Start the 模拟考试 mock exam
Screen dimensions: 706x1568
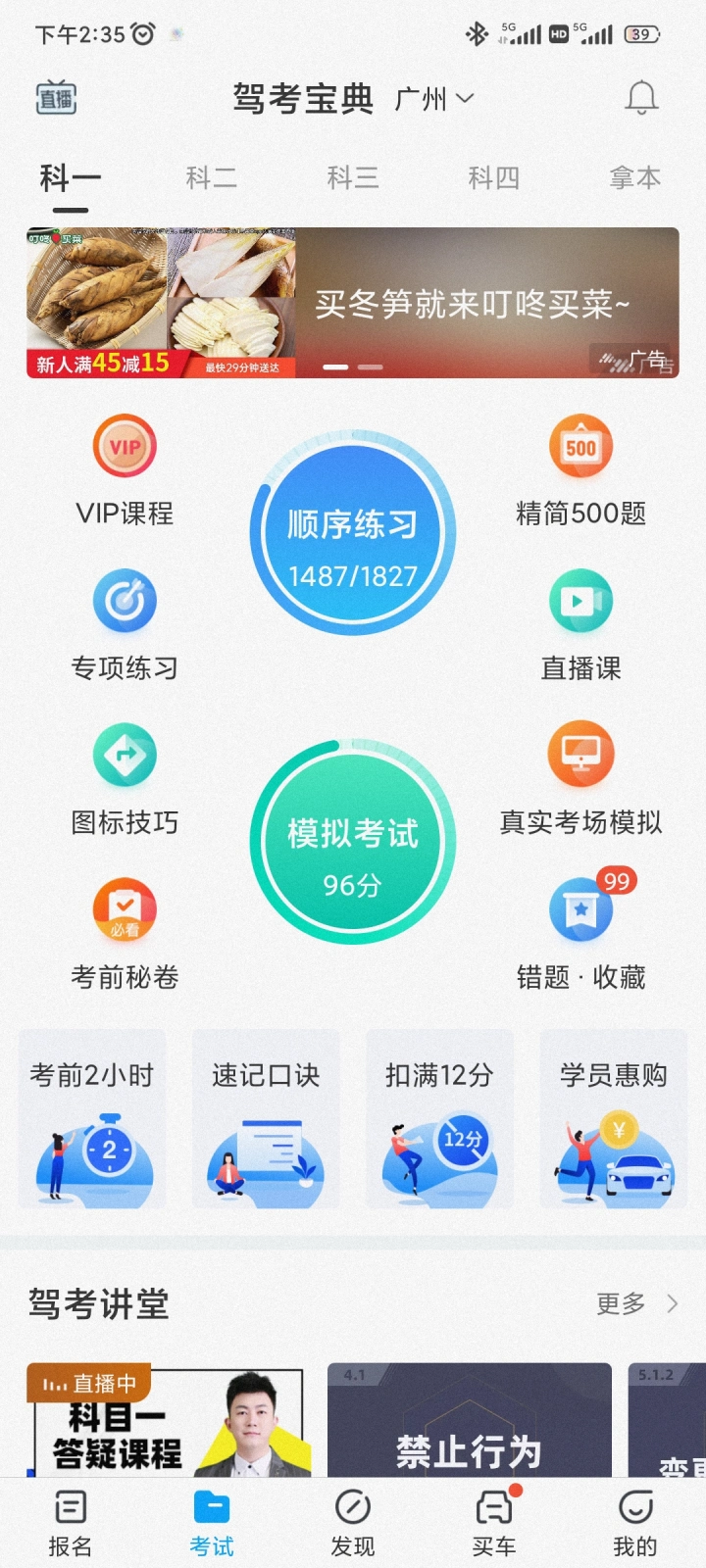(x=353, y=843)
